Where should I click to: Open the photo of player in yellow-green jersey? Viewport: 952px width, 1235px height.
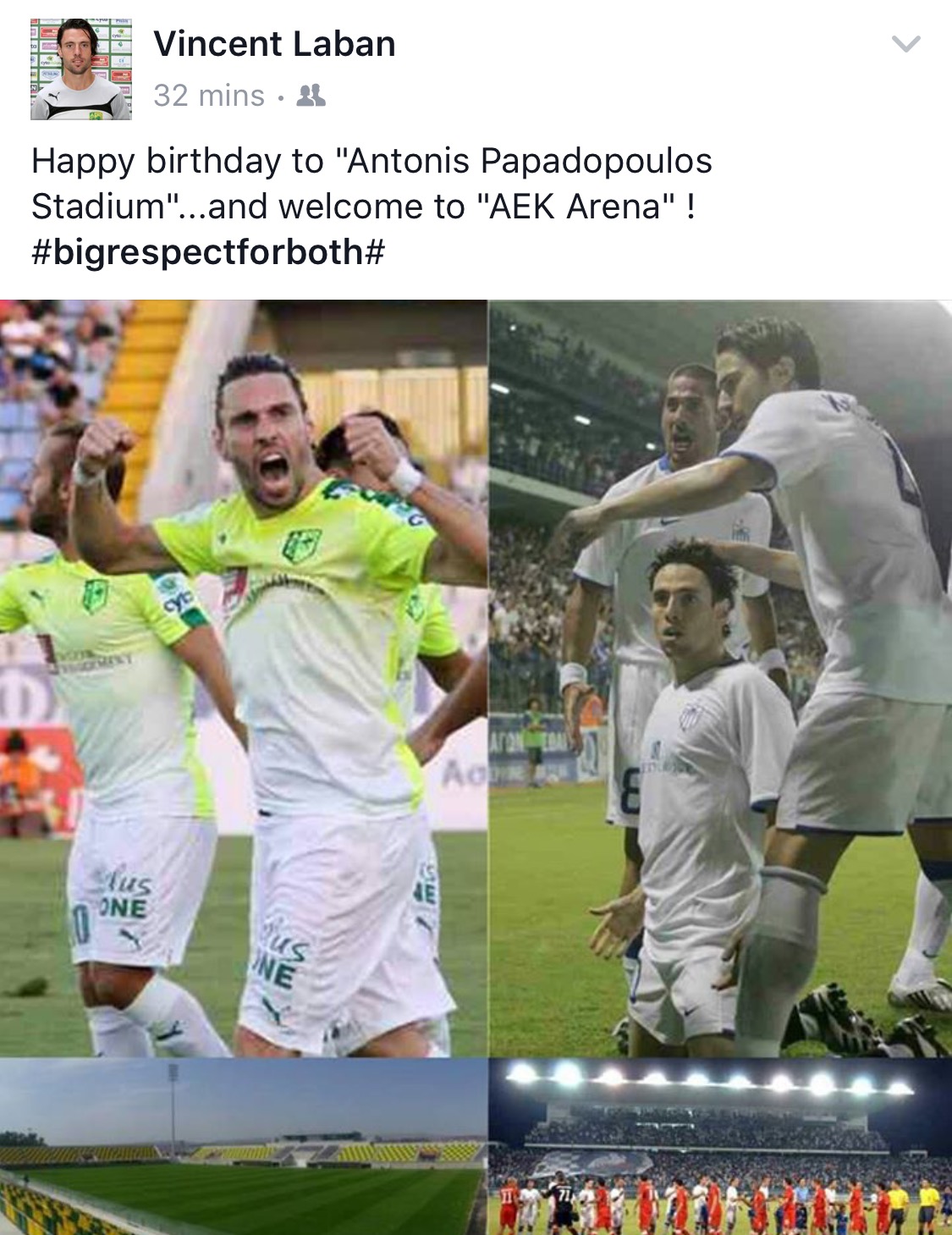click(244, 677)
